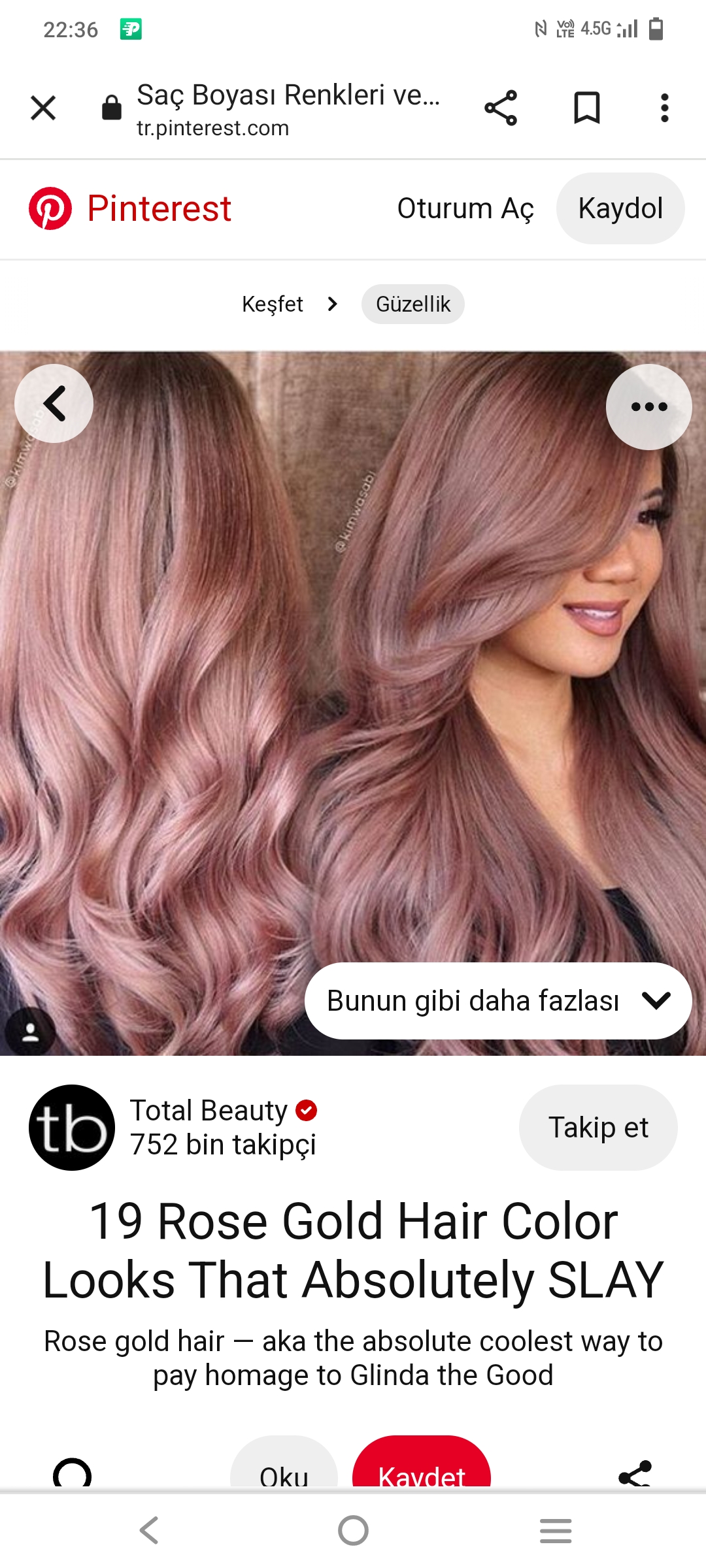
Task: Open the Keşfet breadcrumb link
Action: coord(273,304)
